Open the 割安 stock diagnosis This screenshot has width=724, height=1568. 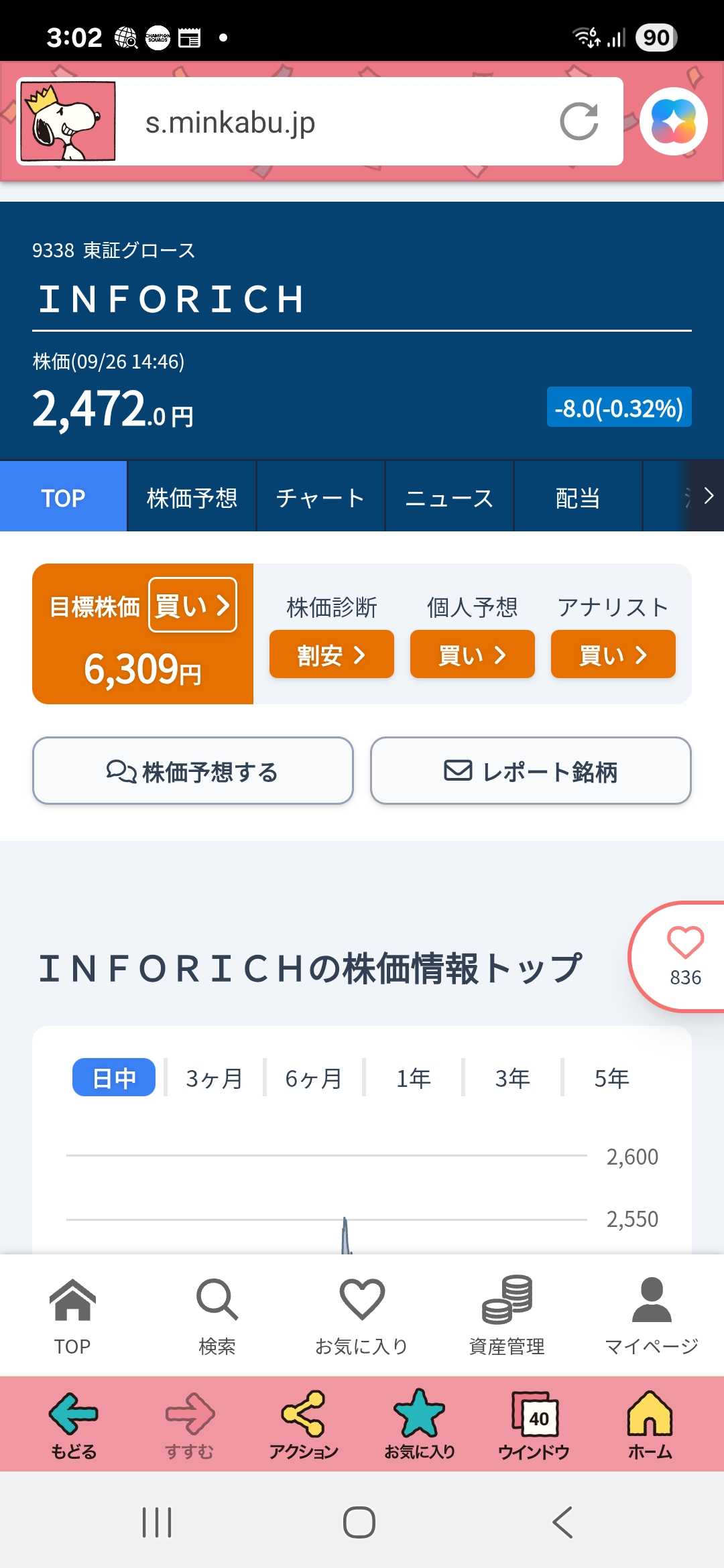tap(331, 655)
